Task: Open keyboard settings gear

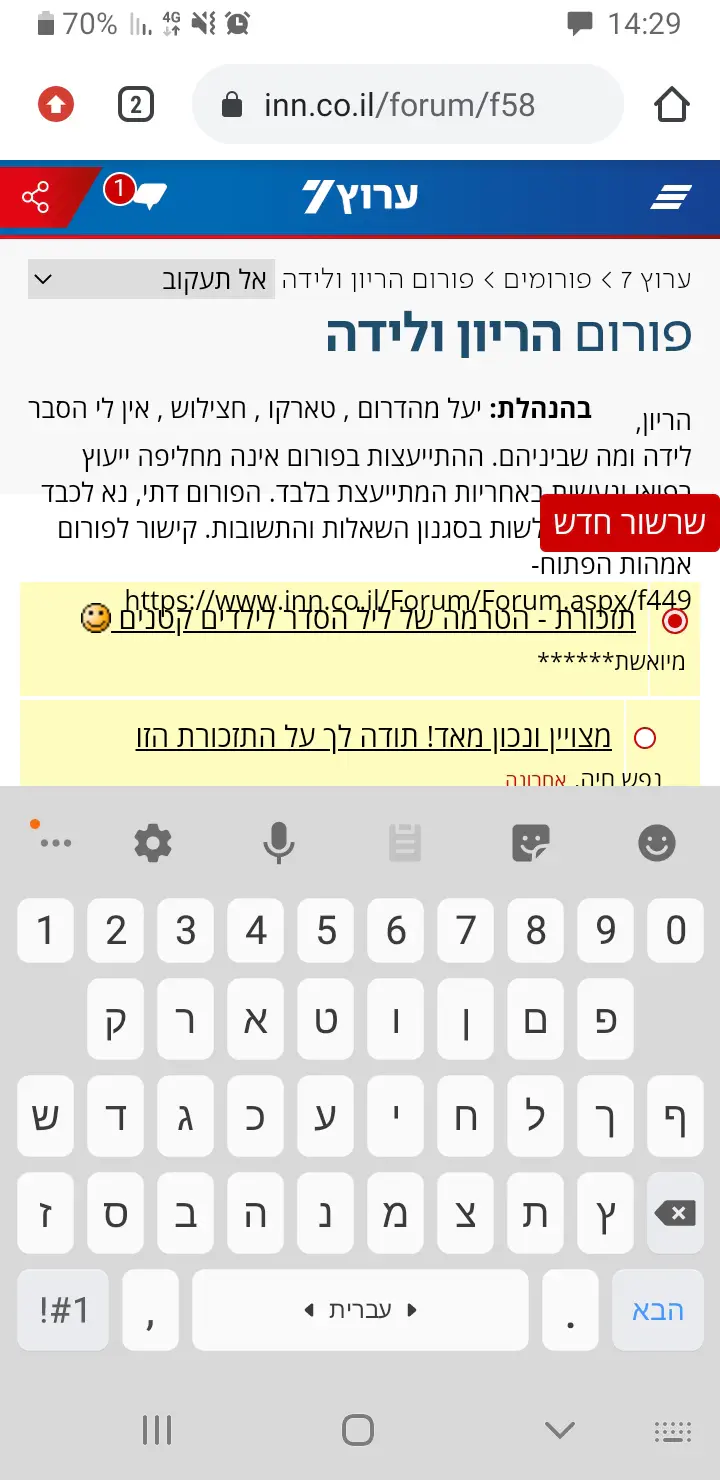Action: [x=153, y=844]
